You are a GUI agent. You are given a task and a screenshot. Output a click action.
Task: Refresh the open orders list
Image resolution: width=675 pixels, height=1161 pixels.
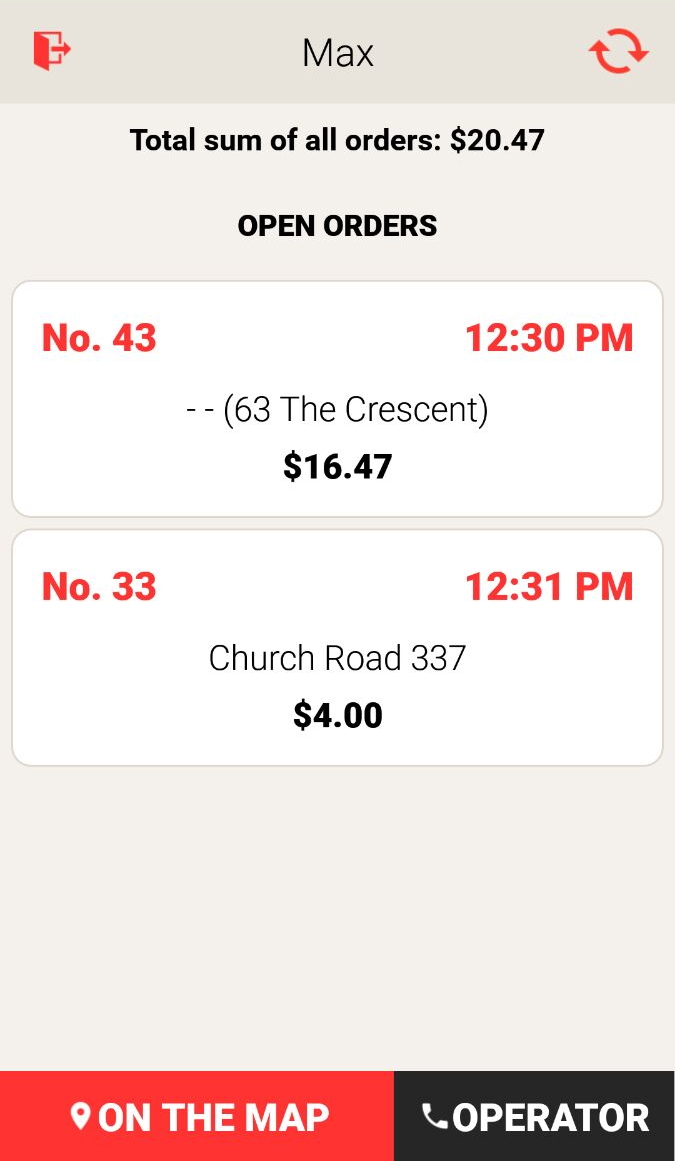coord(618,52)
